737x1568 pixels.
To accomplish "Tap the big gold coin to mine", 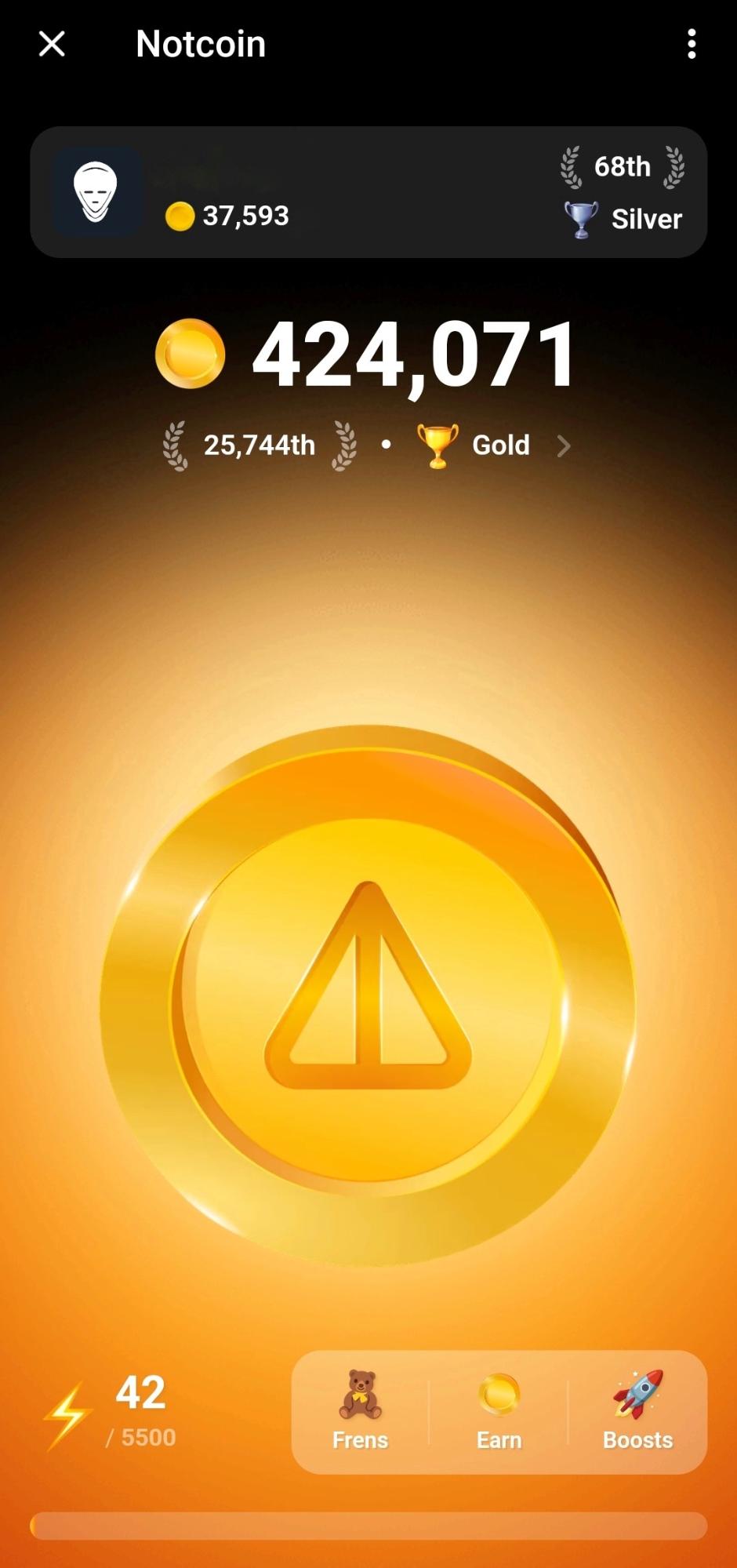I will click(x=368, y=996).
